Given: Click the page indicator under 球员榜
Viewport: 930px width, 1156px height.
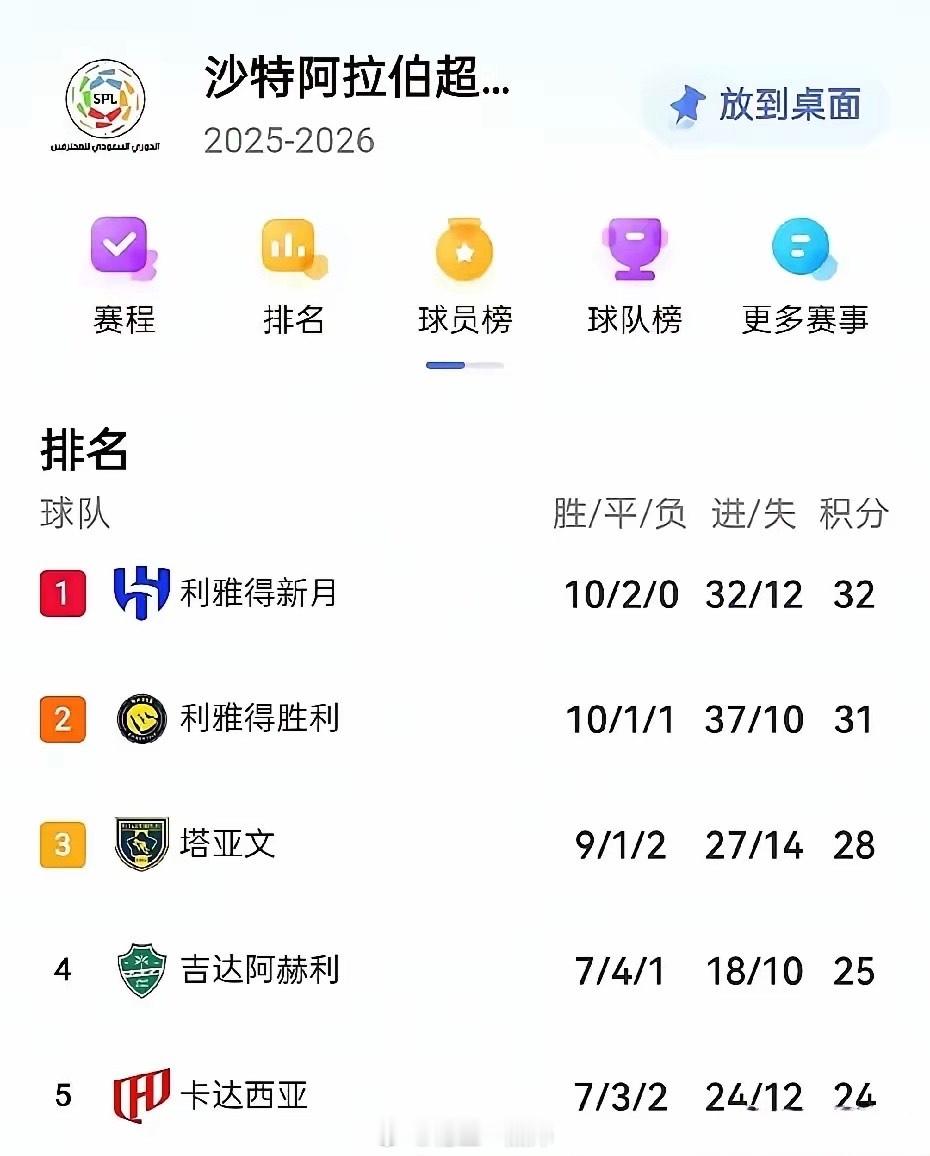Looking at the screenshot, I should click(x=464, y=367).
